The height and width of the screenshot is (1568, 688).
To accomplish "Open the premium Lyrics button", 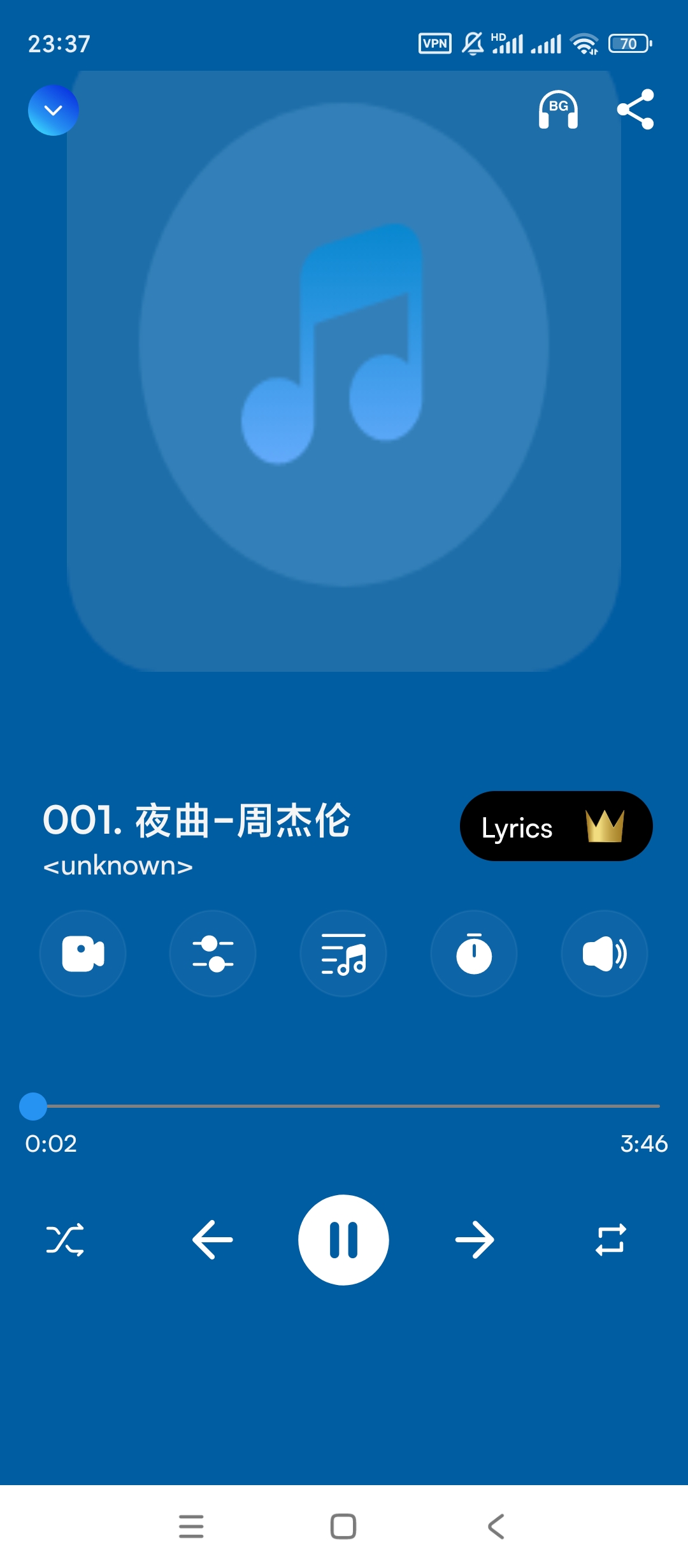I will tap(555, 826).
